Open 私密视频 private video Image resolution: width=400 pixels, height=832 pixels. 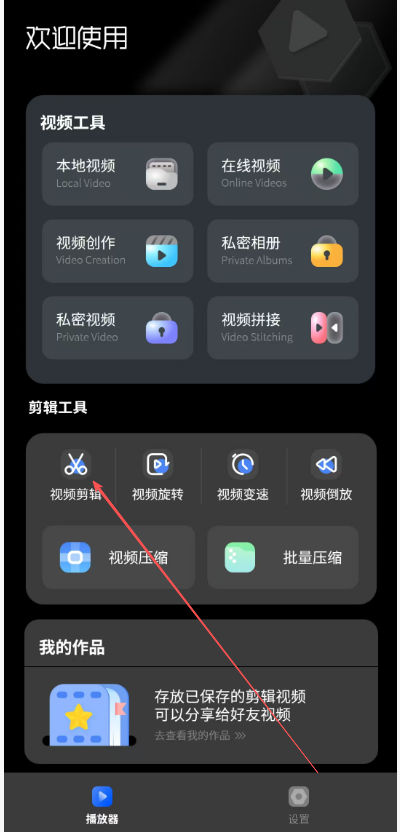point(117,328)
